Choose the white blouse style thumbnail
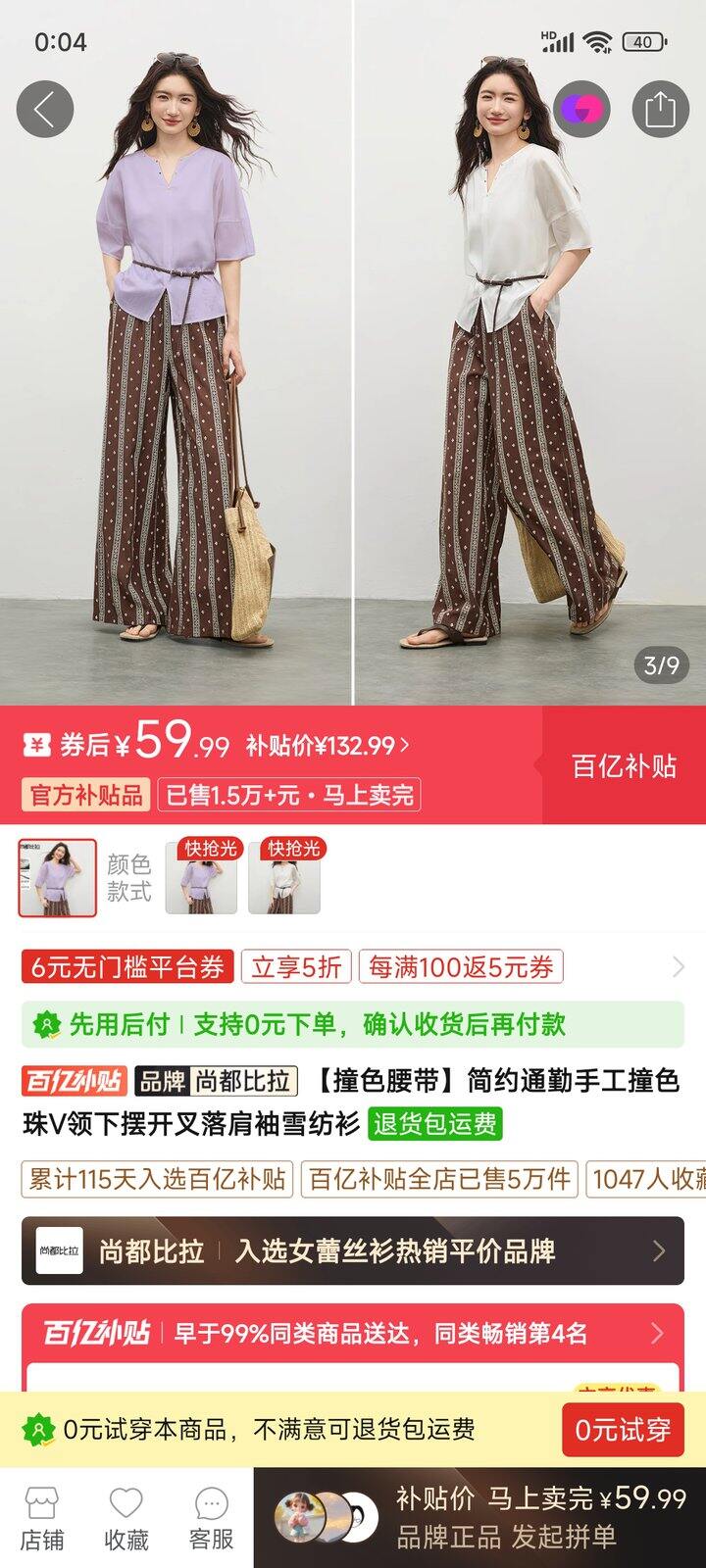 tap(284, 877)
